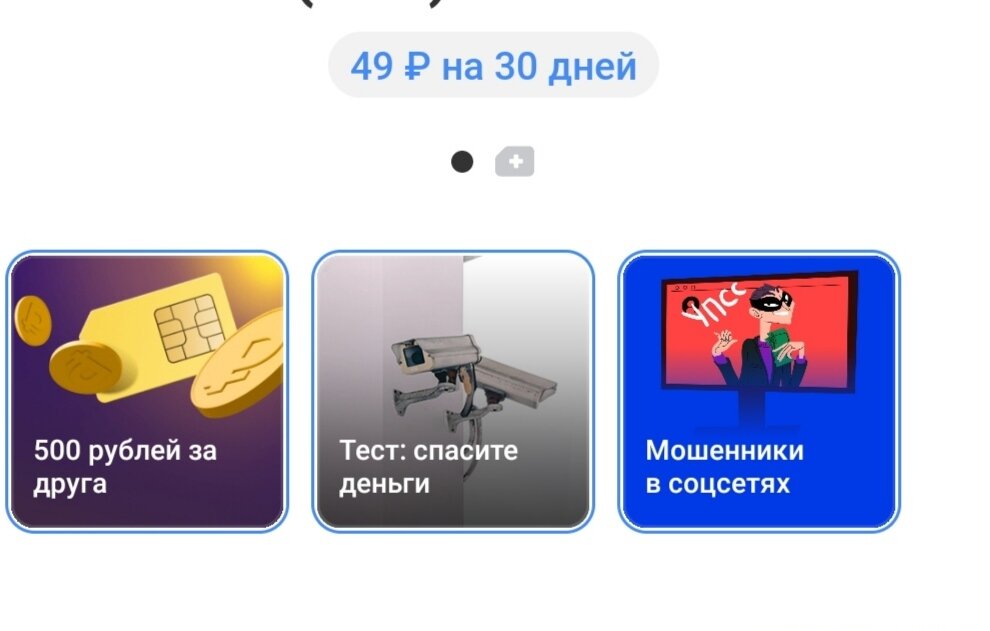Tap the 49 ₽ на 30 дней chip
This screenshot has width=990, height=631.
click(493, 66)
